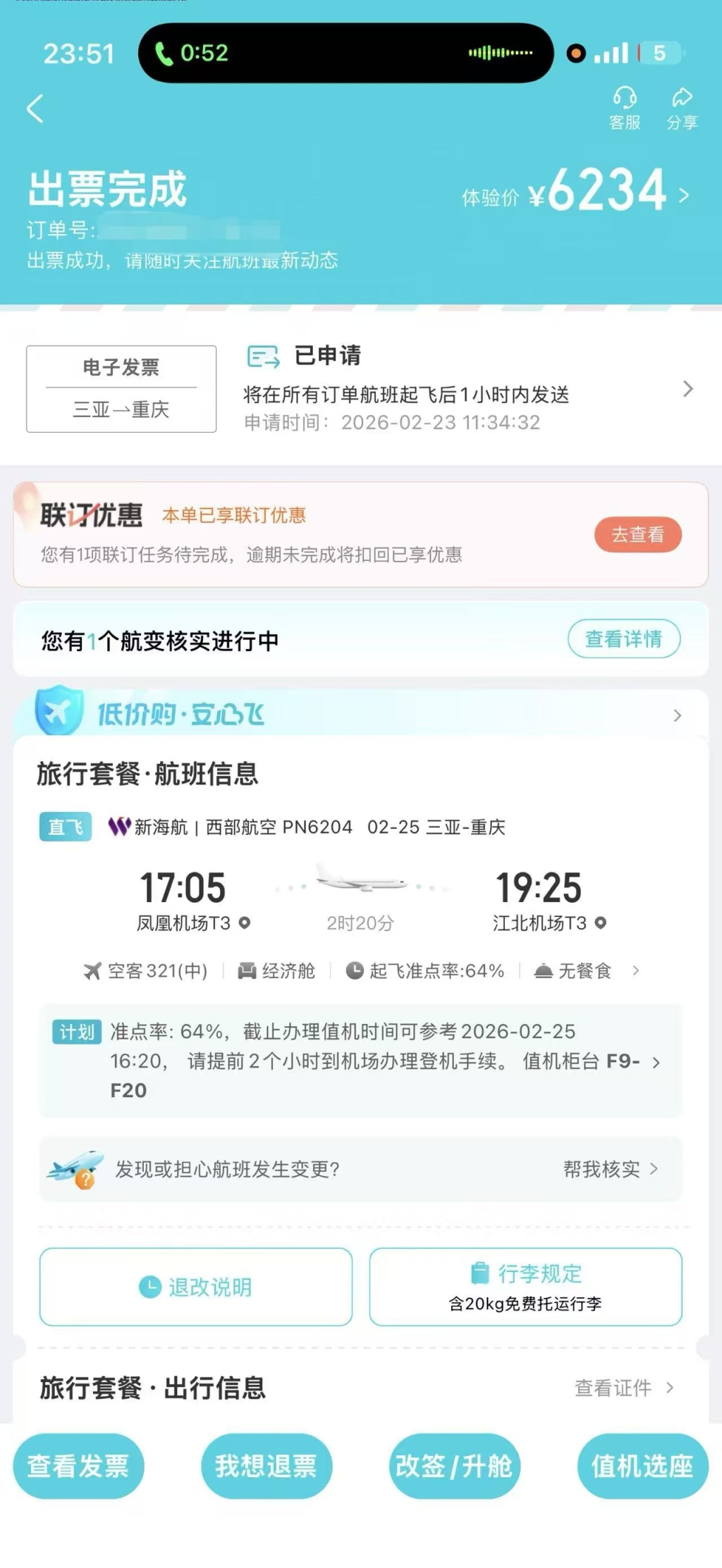
Task: Open the 低价购·安心飞 banner
Action: tap(360, 715)
